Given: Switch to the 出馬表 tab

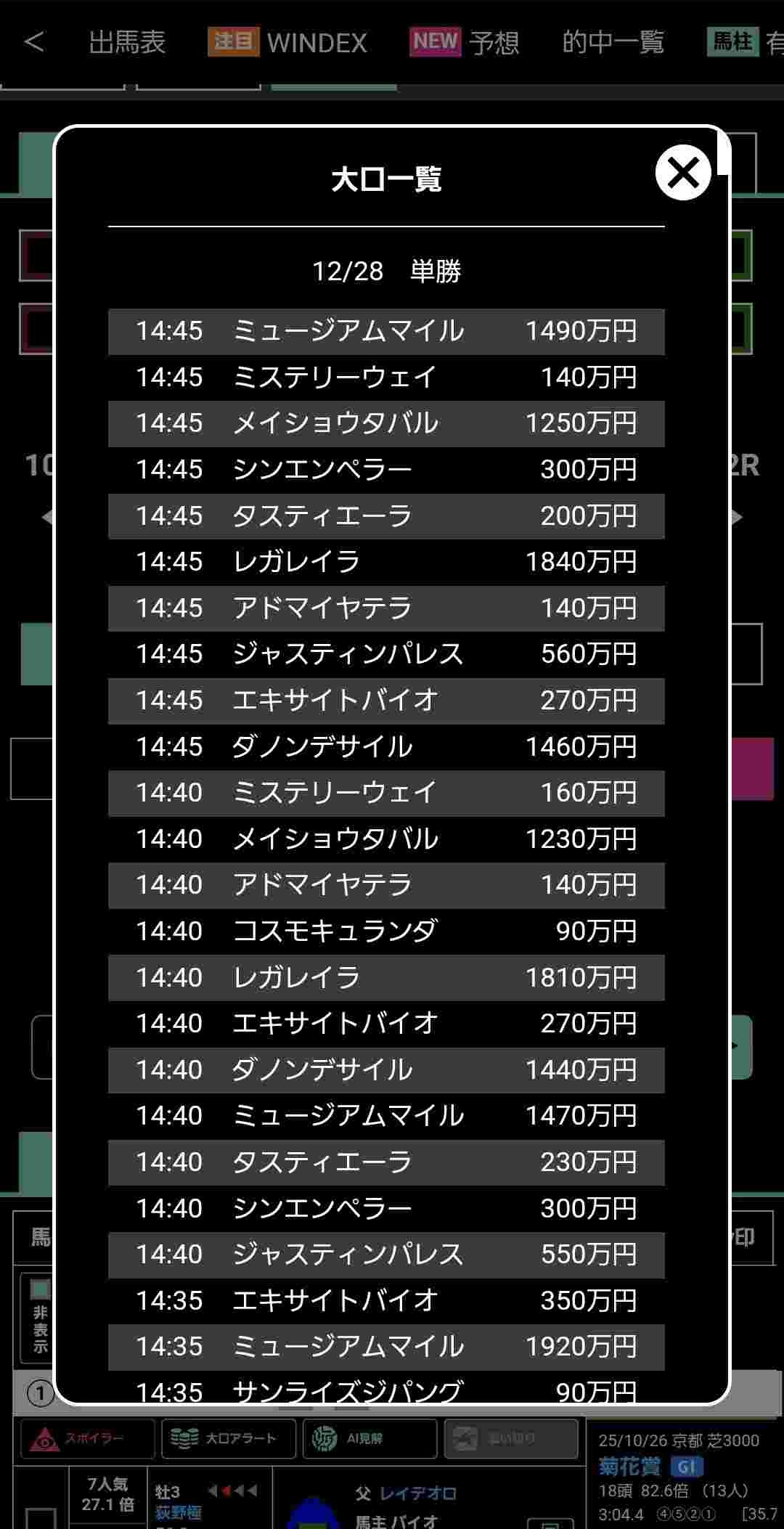Looking at the screenshot, I should pyautogui.click(x=127, y=42).
